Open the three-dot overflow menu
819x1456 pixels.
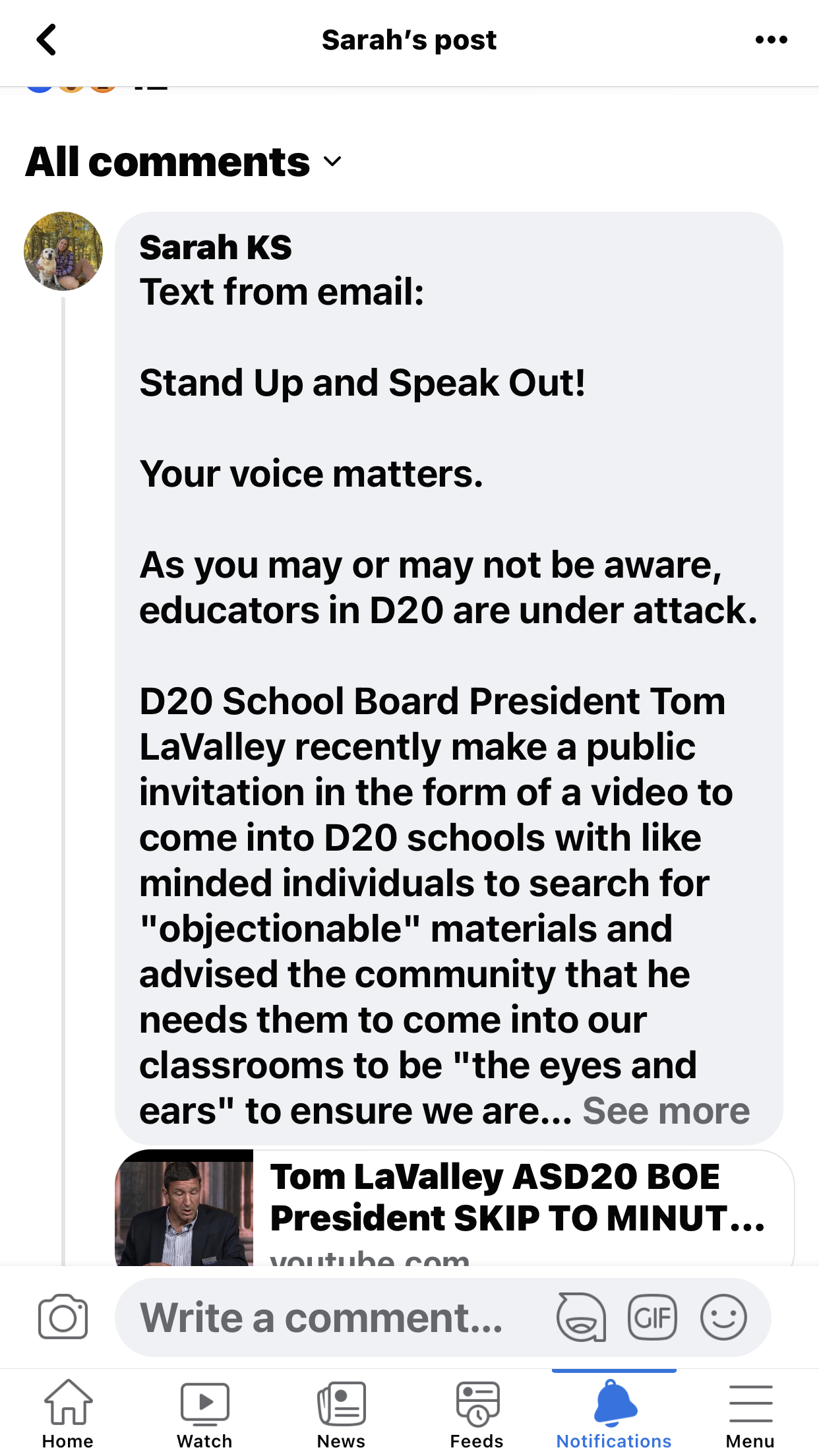coord(771,40)
